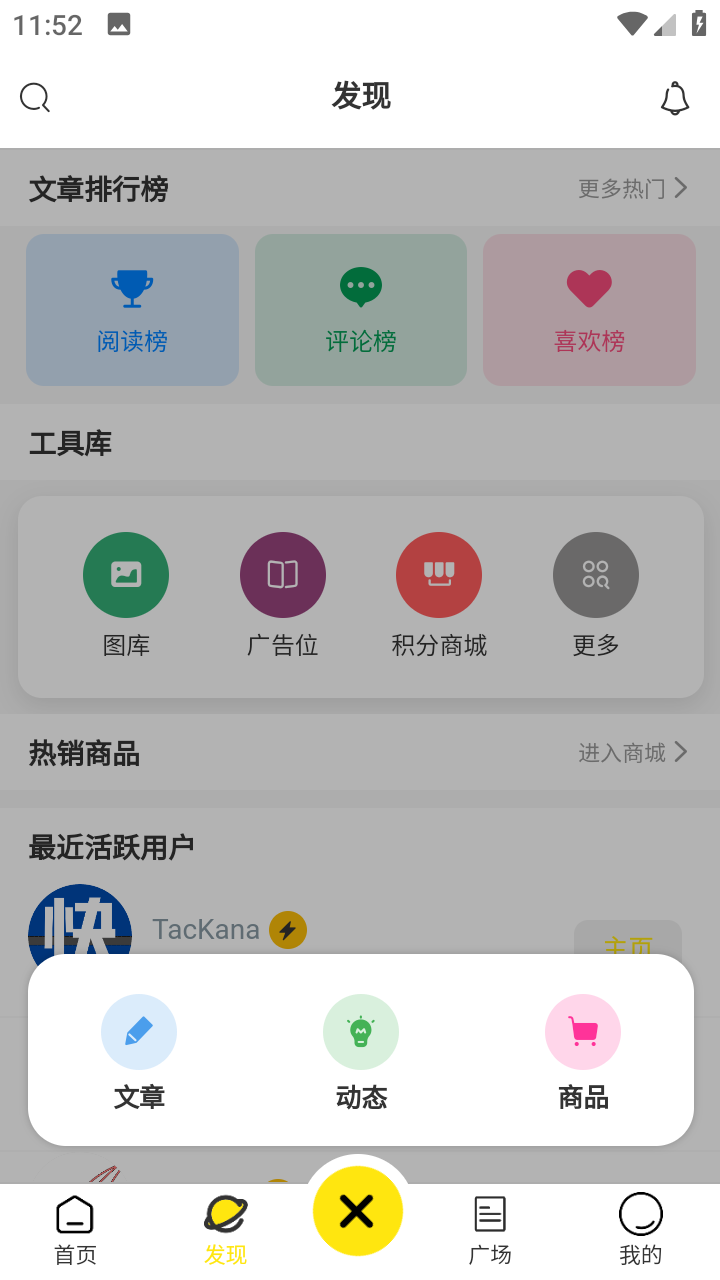Open the 图库 gallery tool
The width and height of the screenshot is (720, 1280).
pyautogui.click(x=126, y=575)
